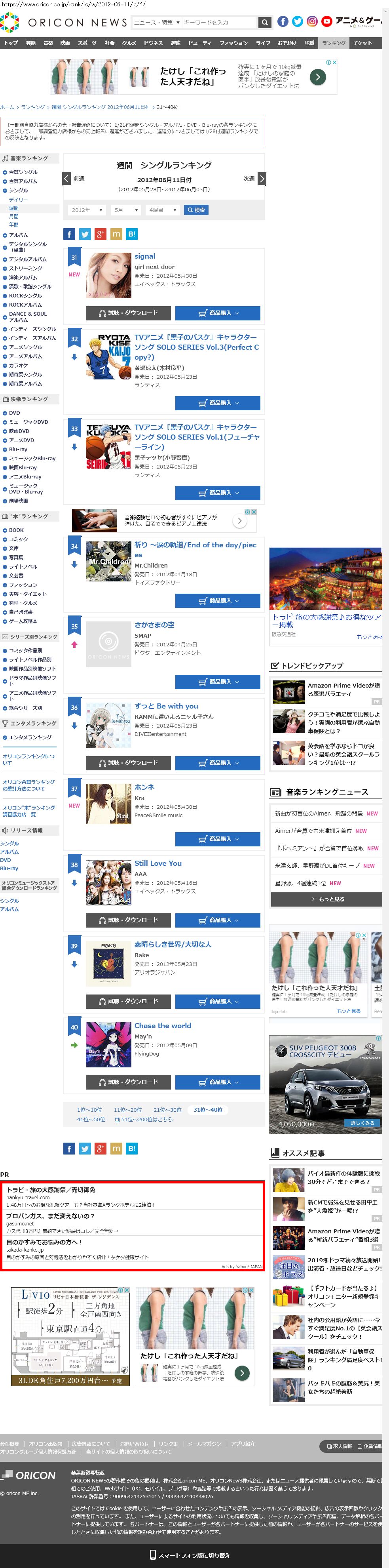Switch to the ランキング top navigation tab
This screenshot has width=389, height=1568.
click(334, 43)
